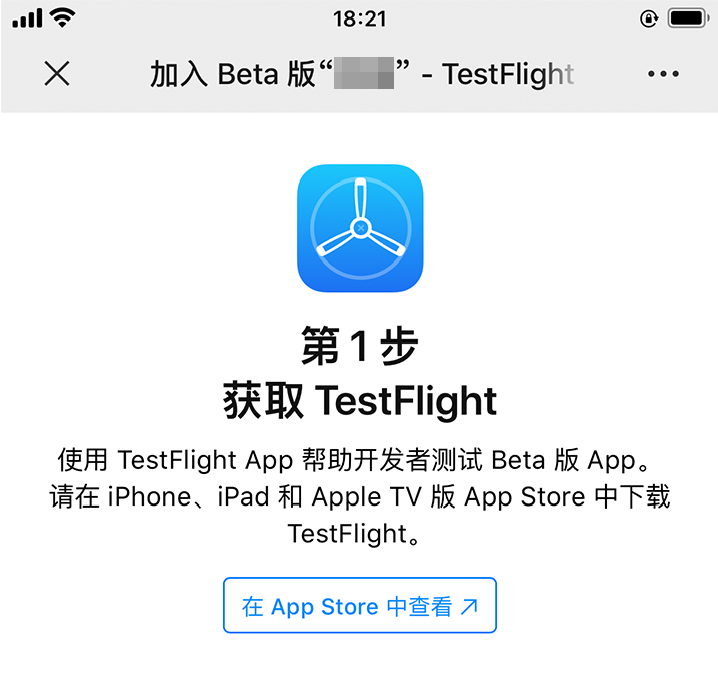
Task: Tap 在 App Store 中查看 button
Action: point(360,605)
